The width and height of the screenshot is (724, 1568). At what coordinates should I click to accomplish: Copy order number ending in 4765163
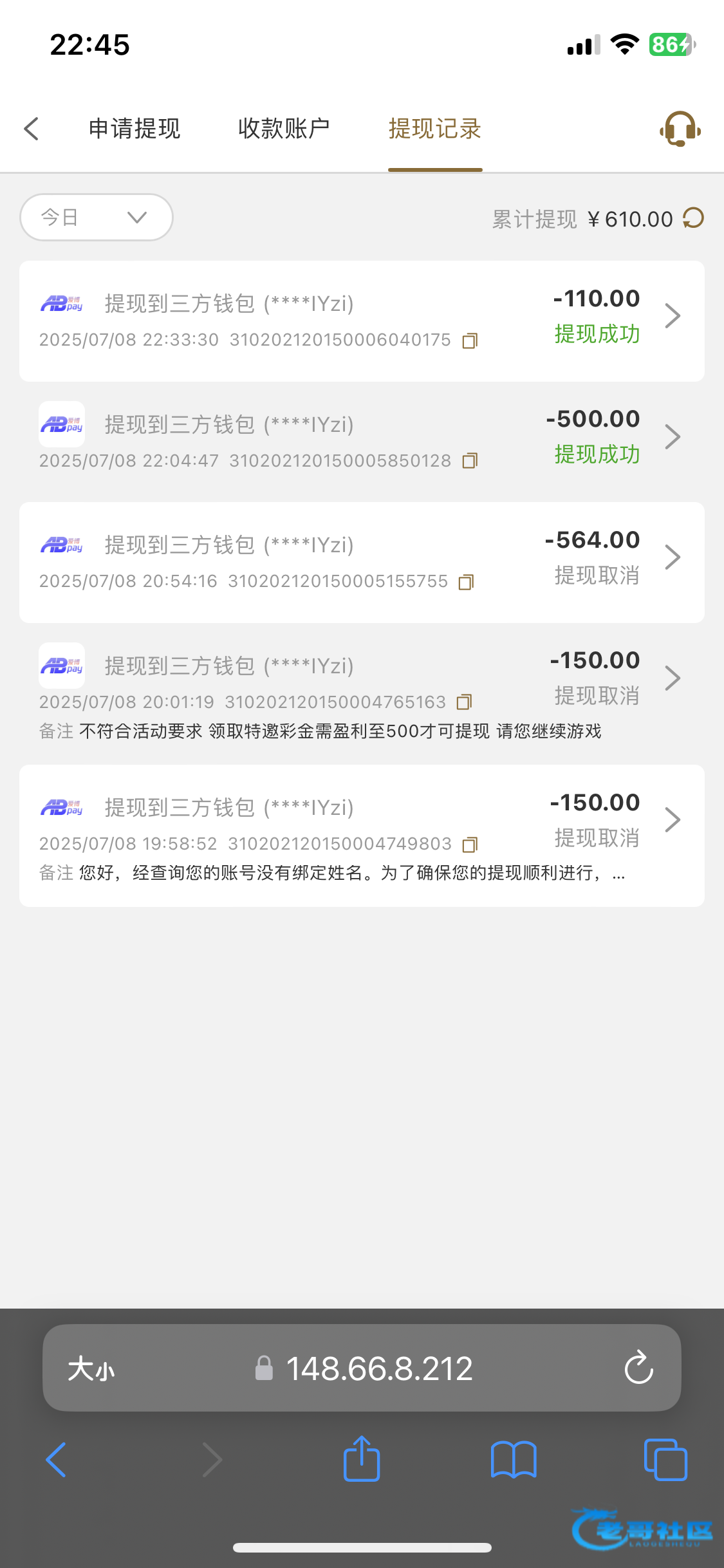465,702
